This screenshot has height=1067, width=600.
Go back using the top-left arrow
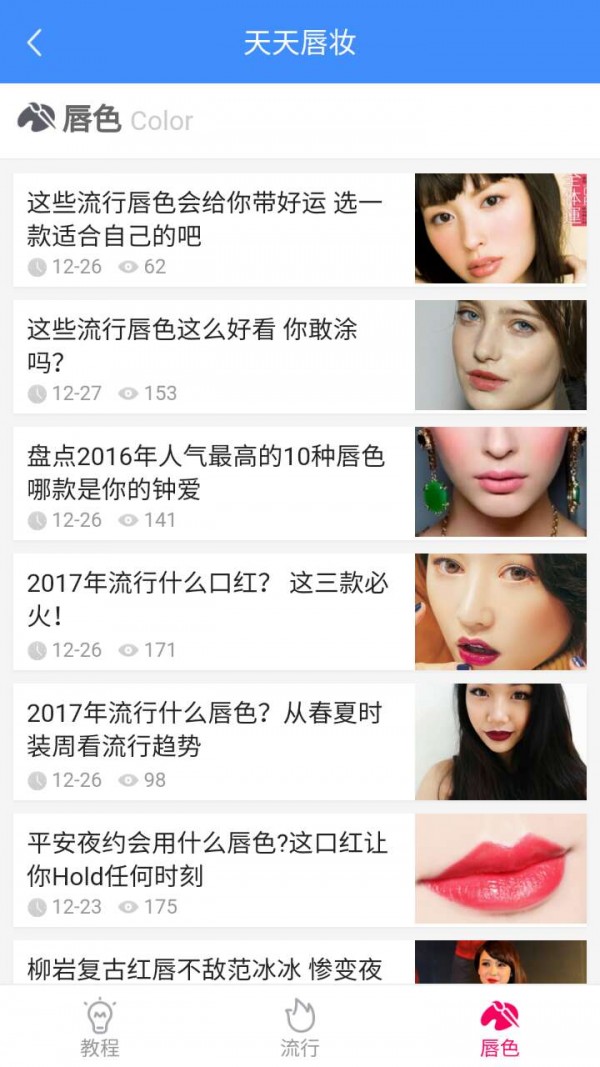(x=35, y=42)
